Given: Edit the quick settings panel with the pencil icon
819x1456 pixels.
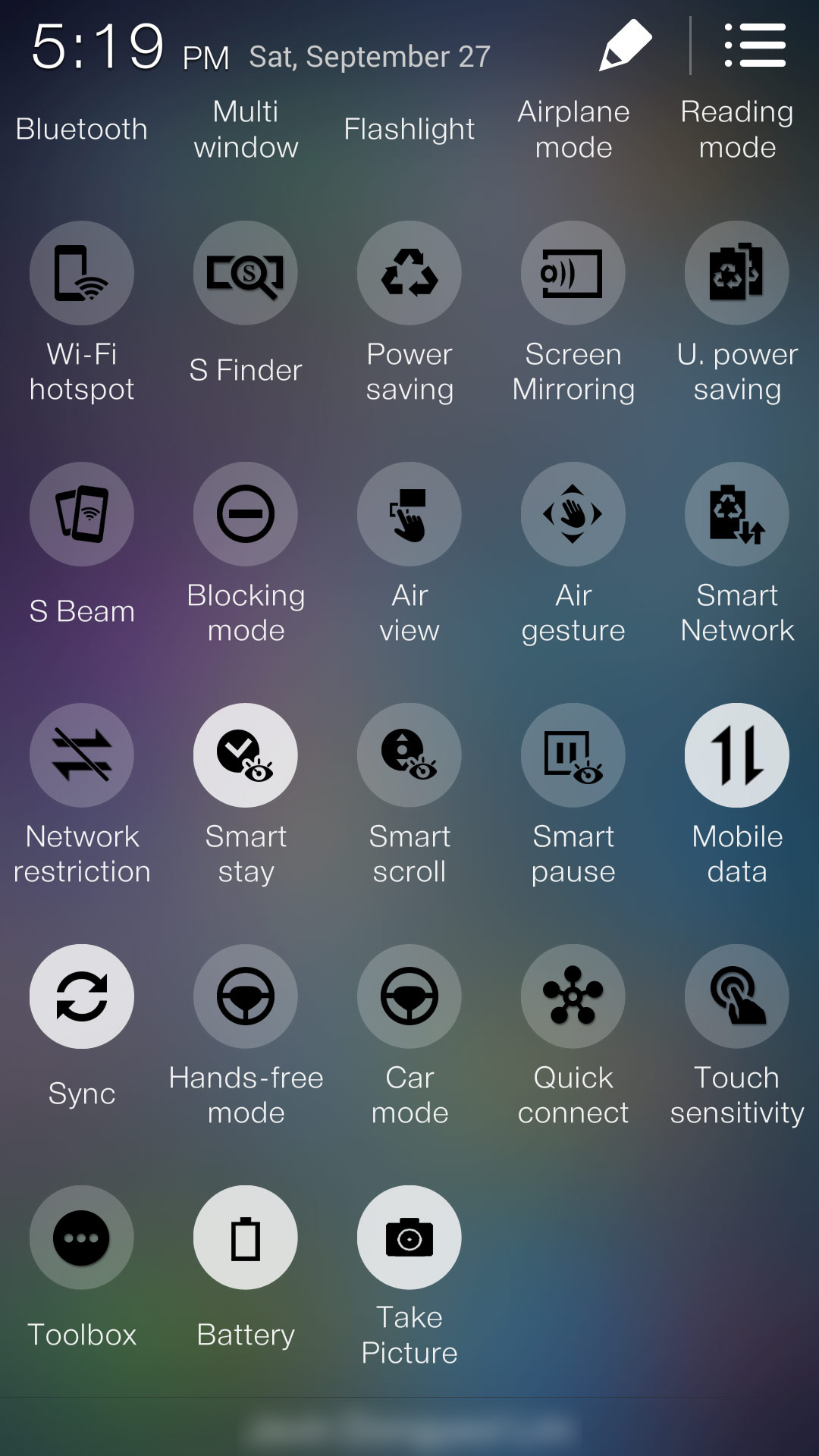Looking at the screenshot, I should [x=625, y=45].
